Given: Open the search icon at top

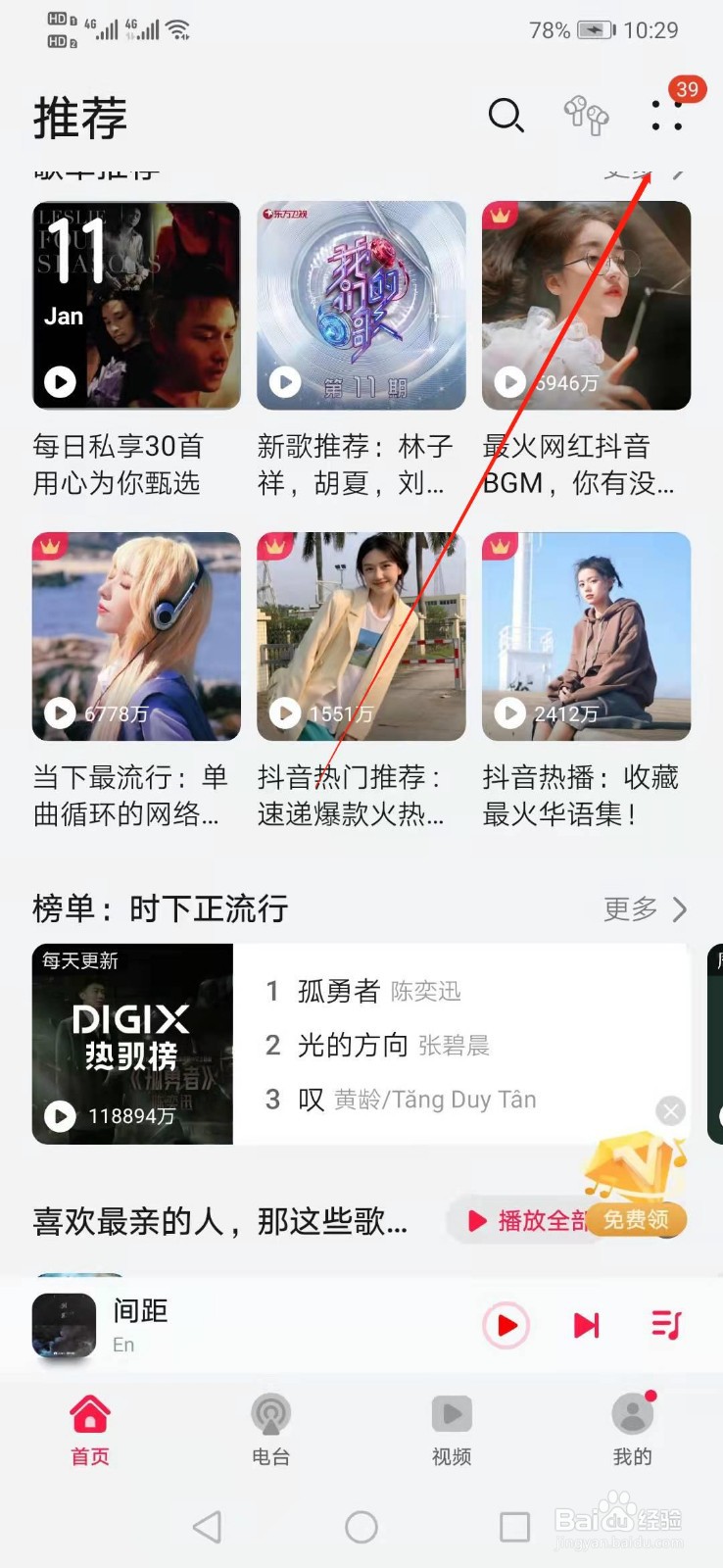Looking at the screenshot, I should pyautogui.click(x=506, y=116).
